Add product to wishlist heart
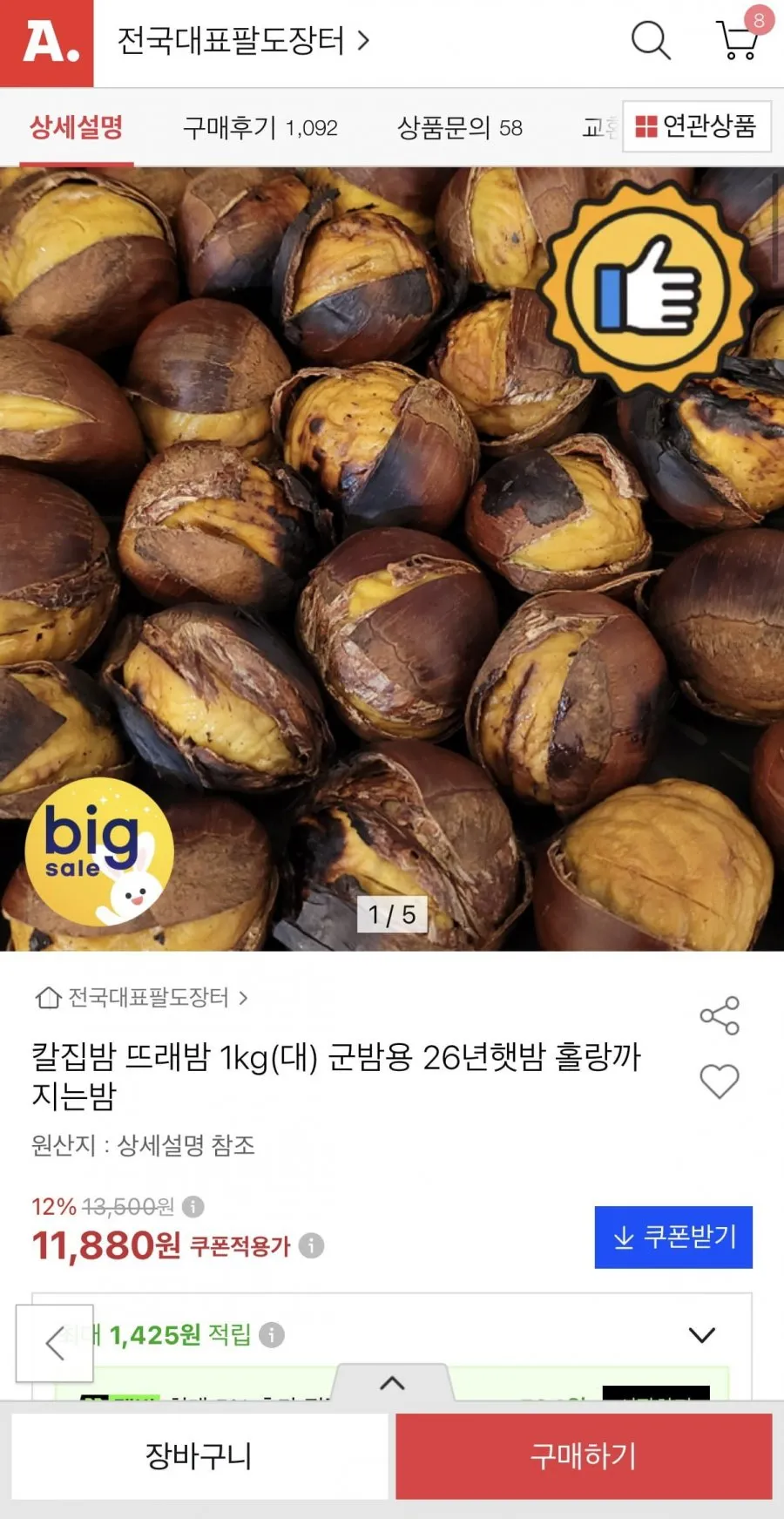This screenshot has width=784, height=1519. (720, 1082)
